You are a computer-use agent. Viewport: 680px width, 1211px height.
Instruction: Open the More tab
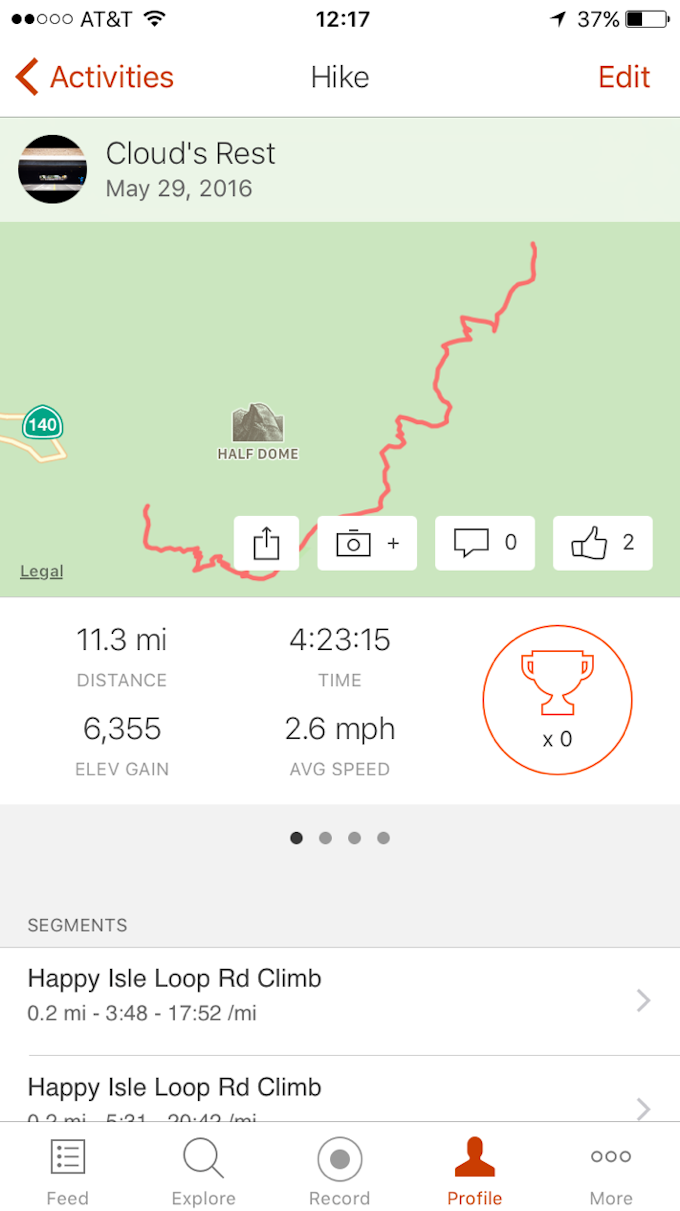click(x=611, y=1172)
